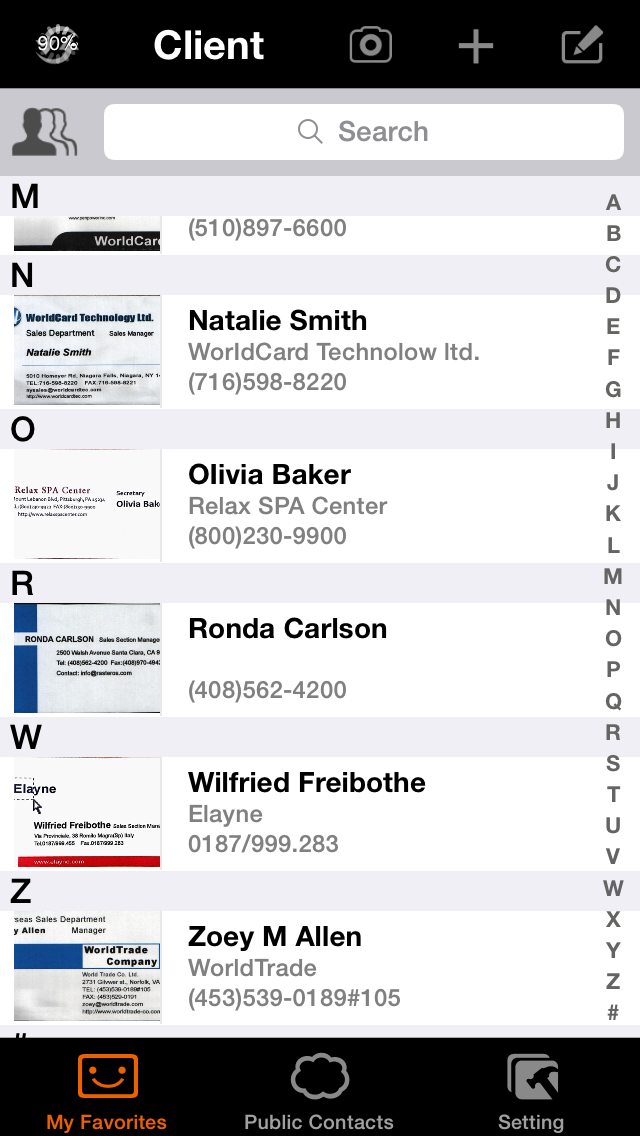Open the 90% sync status icon
The height and width of the screenshot is (1136, 640).
tap(57, 44)
